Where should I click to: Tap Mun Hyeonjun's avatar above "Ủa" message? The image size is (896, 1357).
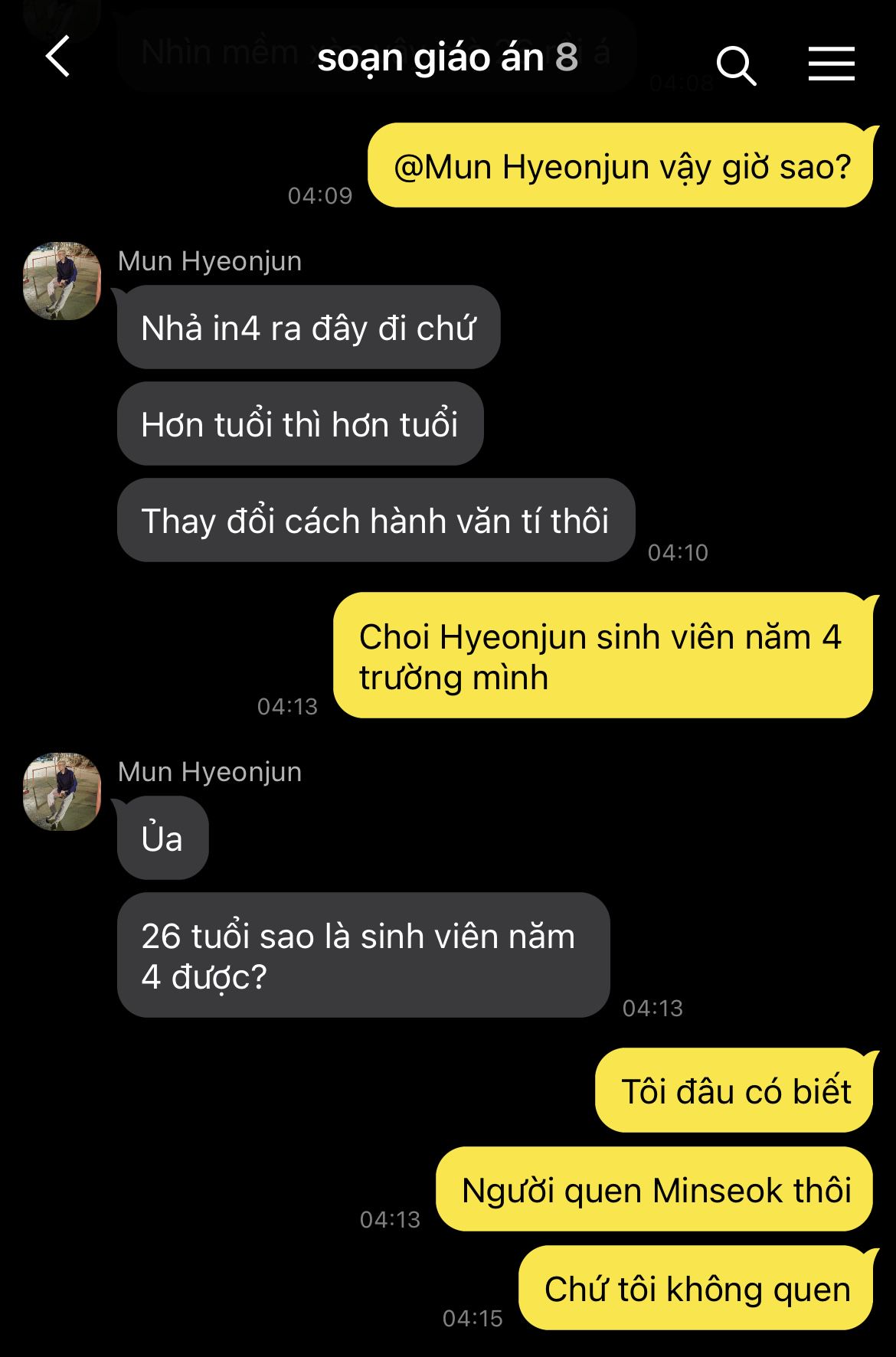click(x=62, y=791)
